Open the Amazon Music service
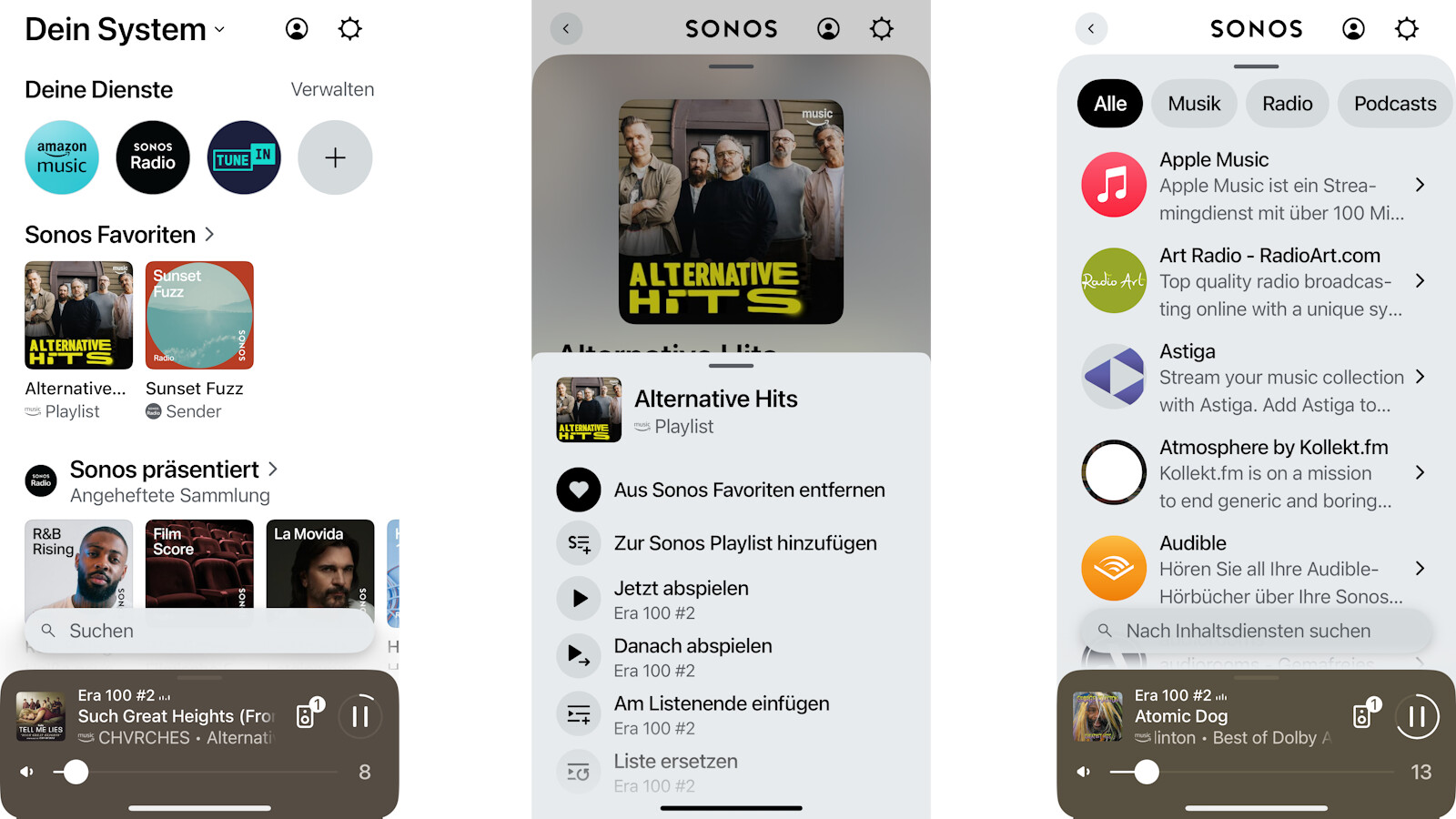The width and height of the screenshot is (1456, 819). point(62,157)
